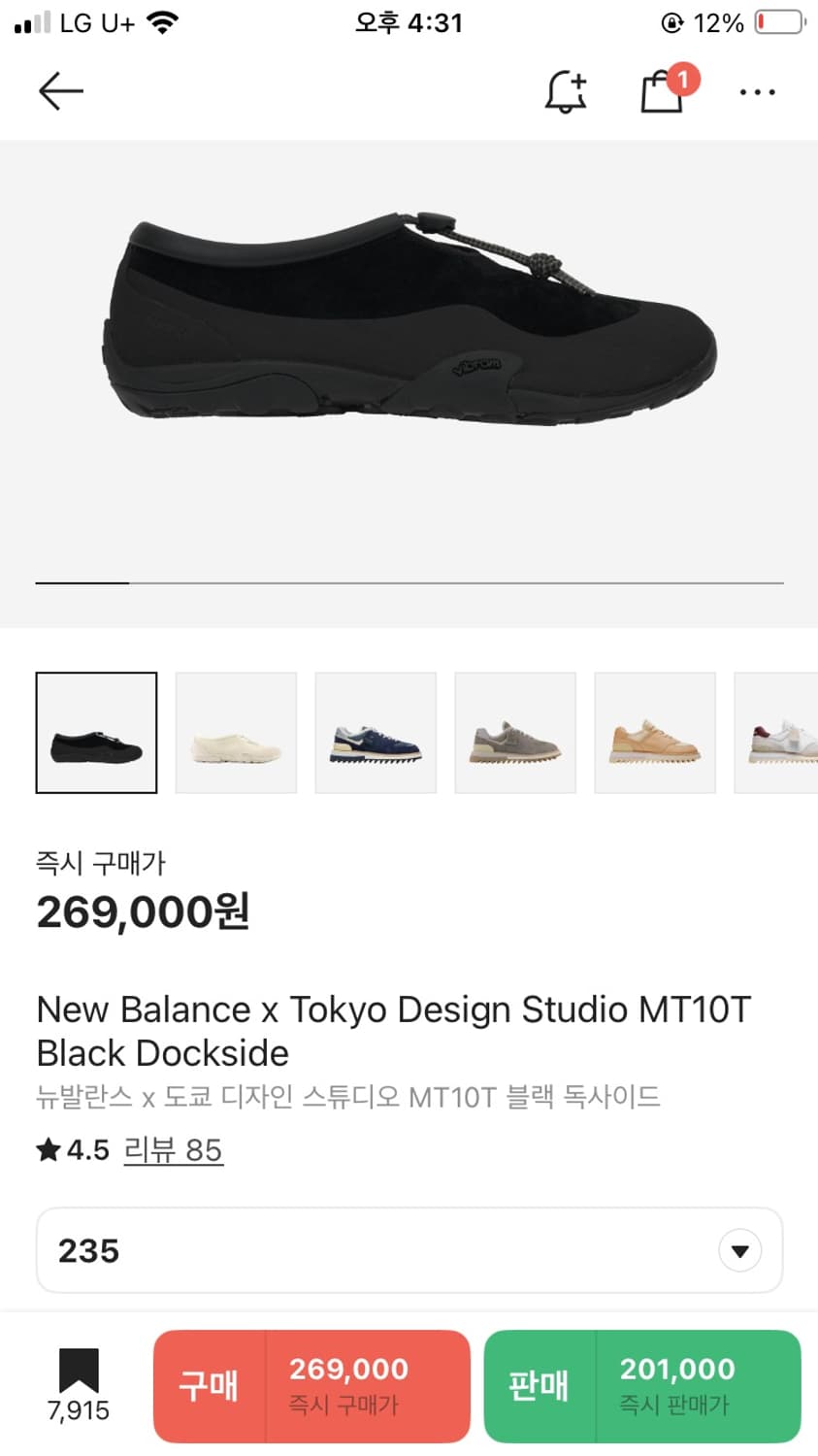Open the shopping bag
Viewport: 818px width, 1456px height.
click(663, 92)
